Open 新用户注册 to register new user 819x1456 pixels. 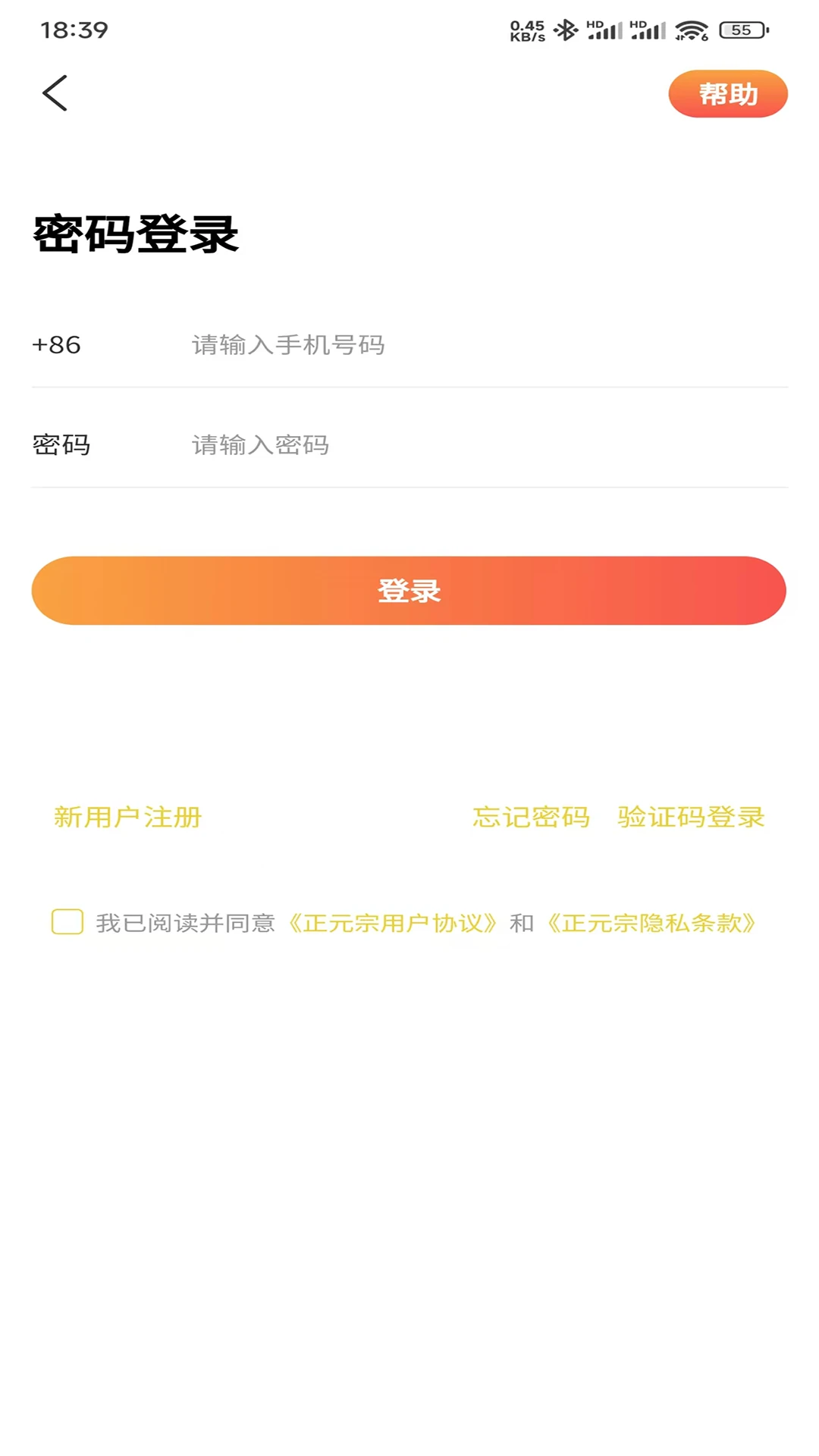127,818
